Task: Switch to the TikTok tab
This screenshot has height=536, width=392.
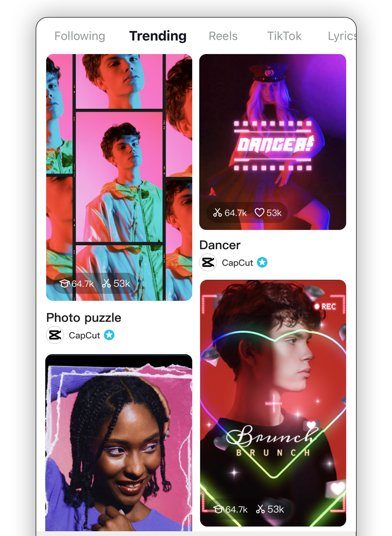Action: (284, 36)
